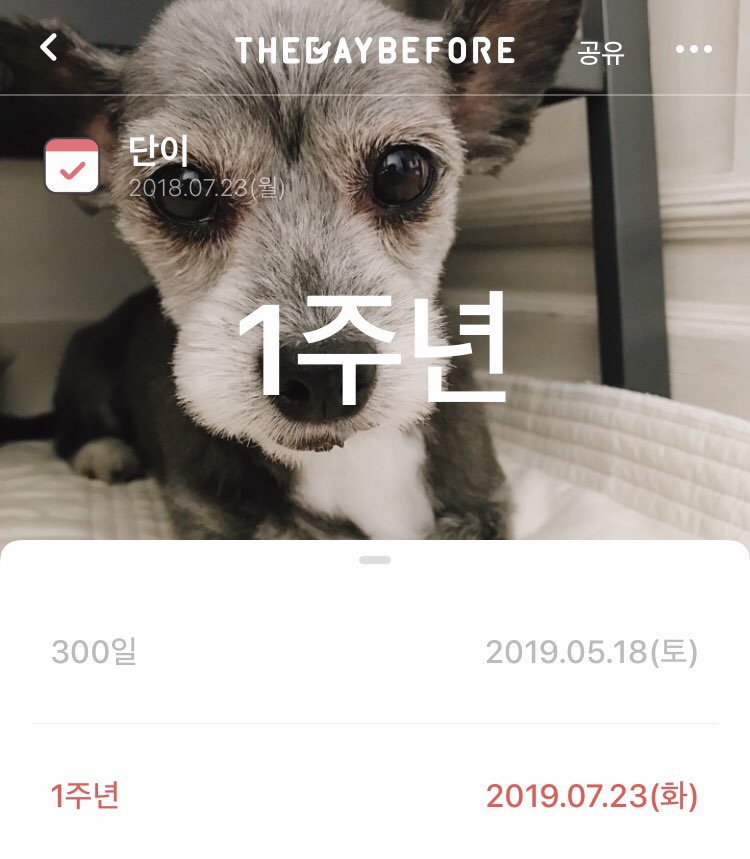This screenshot has width=750, height=859.
Task: Tap the bottom sheet drag handle
Action: [375, 560]
